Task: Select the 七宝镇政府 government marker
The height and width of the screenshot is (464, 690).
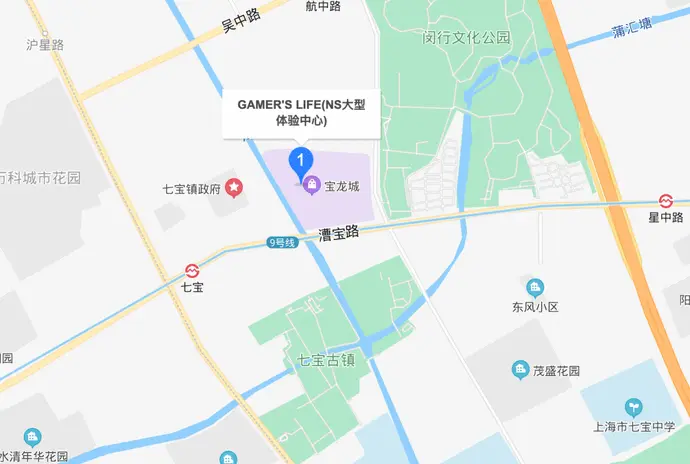Action: [234, 187]
